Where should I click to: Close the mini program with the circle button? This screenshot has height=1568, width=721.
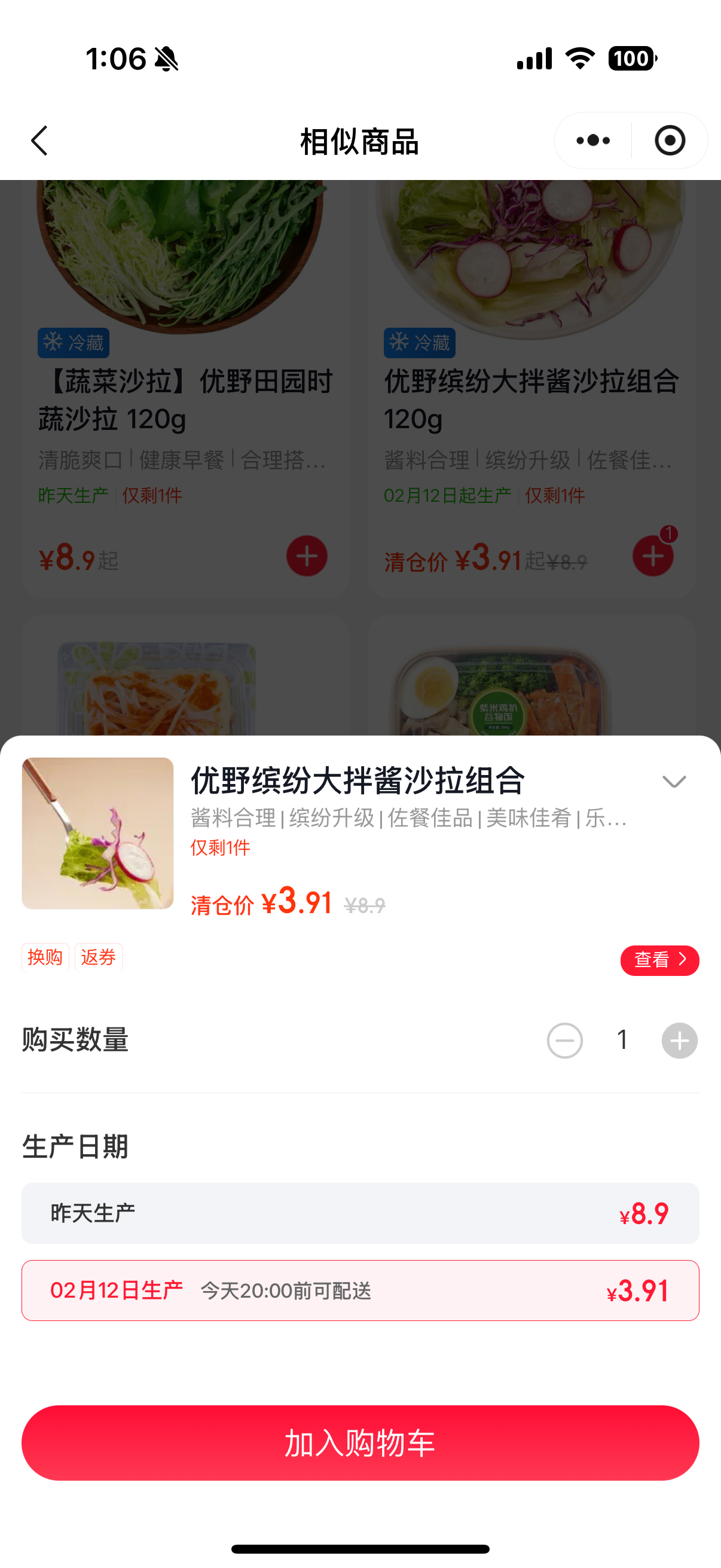(670, 141)
